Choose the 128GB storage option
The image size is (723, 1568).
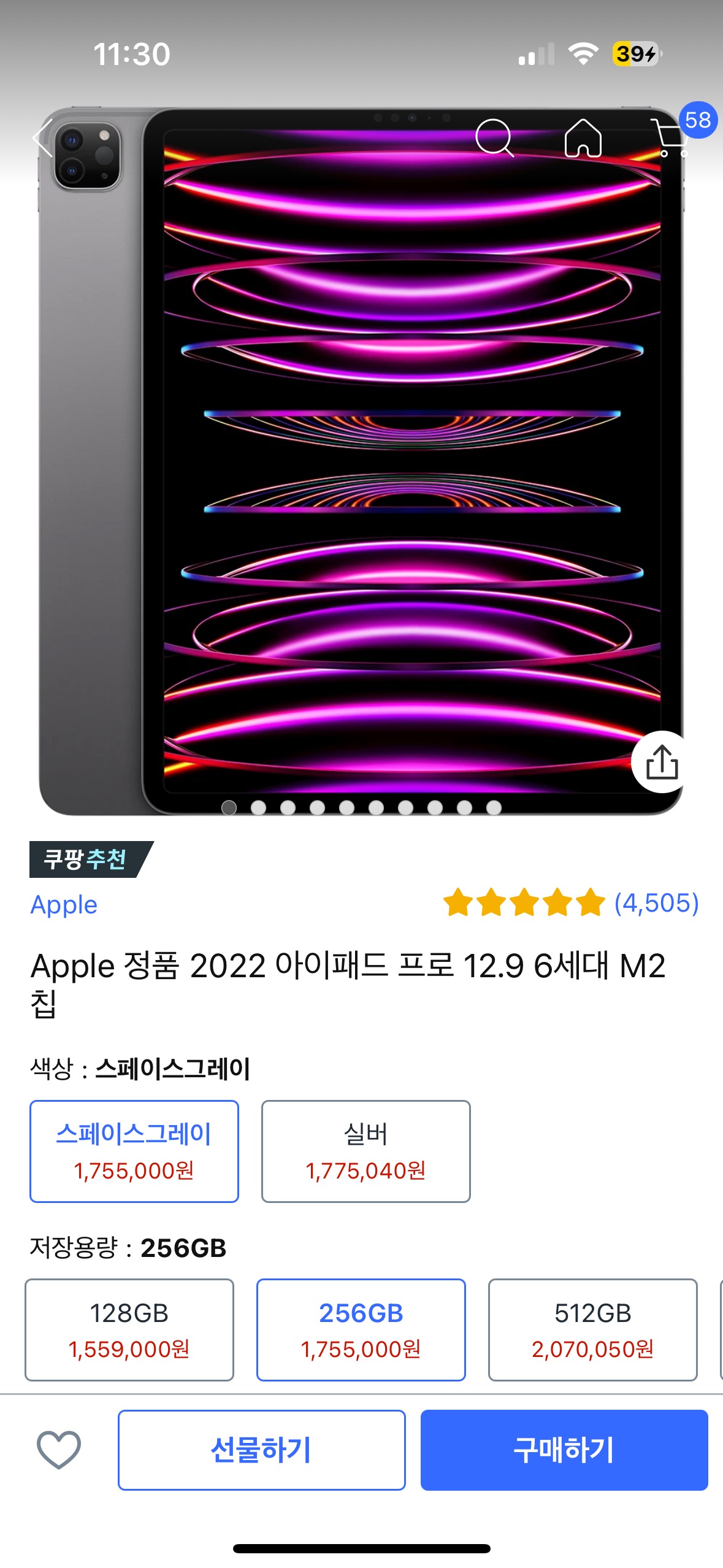(x=129, y=1329)
